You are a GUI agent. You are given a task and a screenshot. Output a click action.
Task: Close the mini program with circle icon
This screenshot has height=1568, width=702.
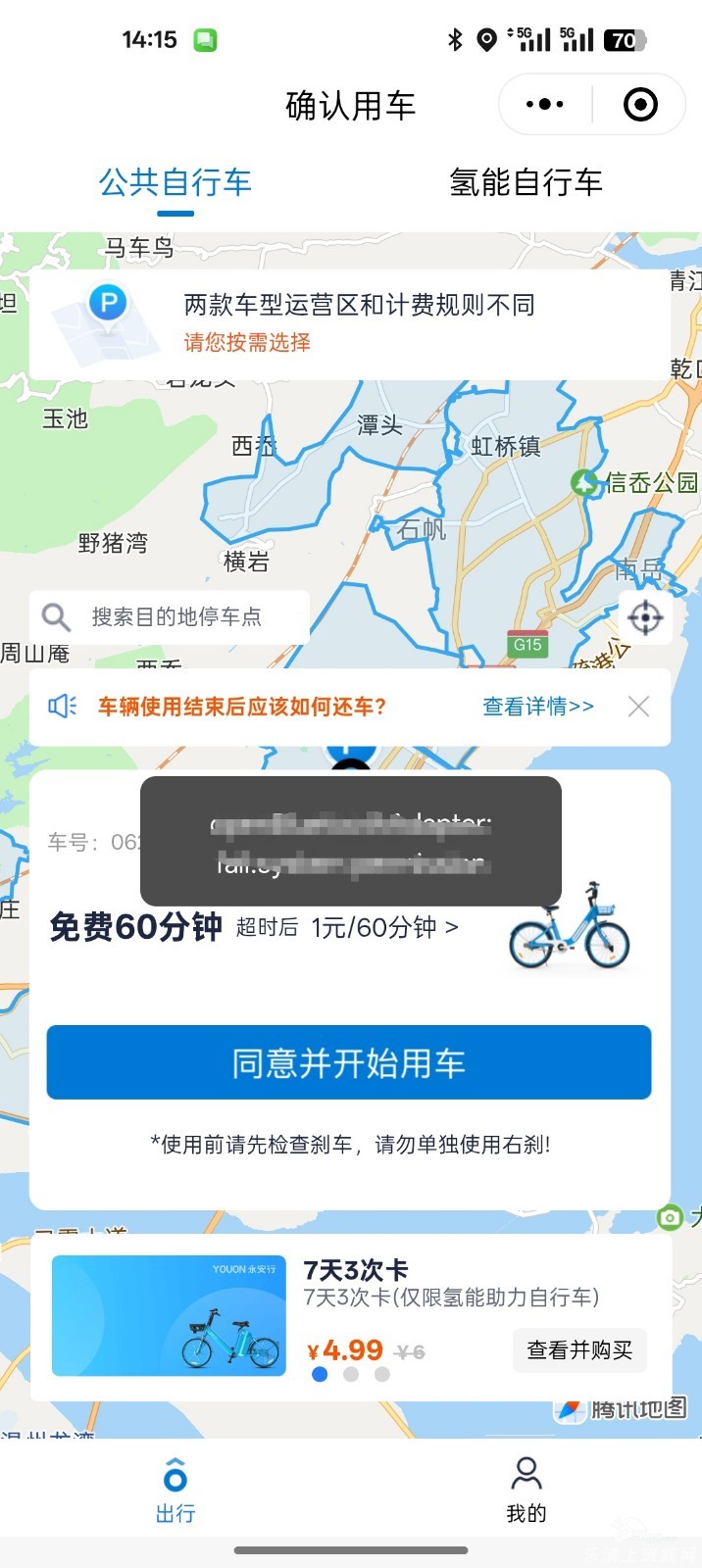tap(640, 104)
